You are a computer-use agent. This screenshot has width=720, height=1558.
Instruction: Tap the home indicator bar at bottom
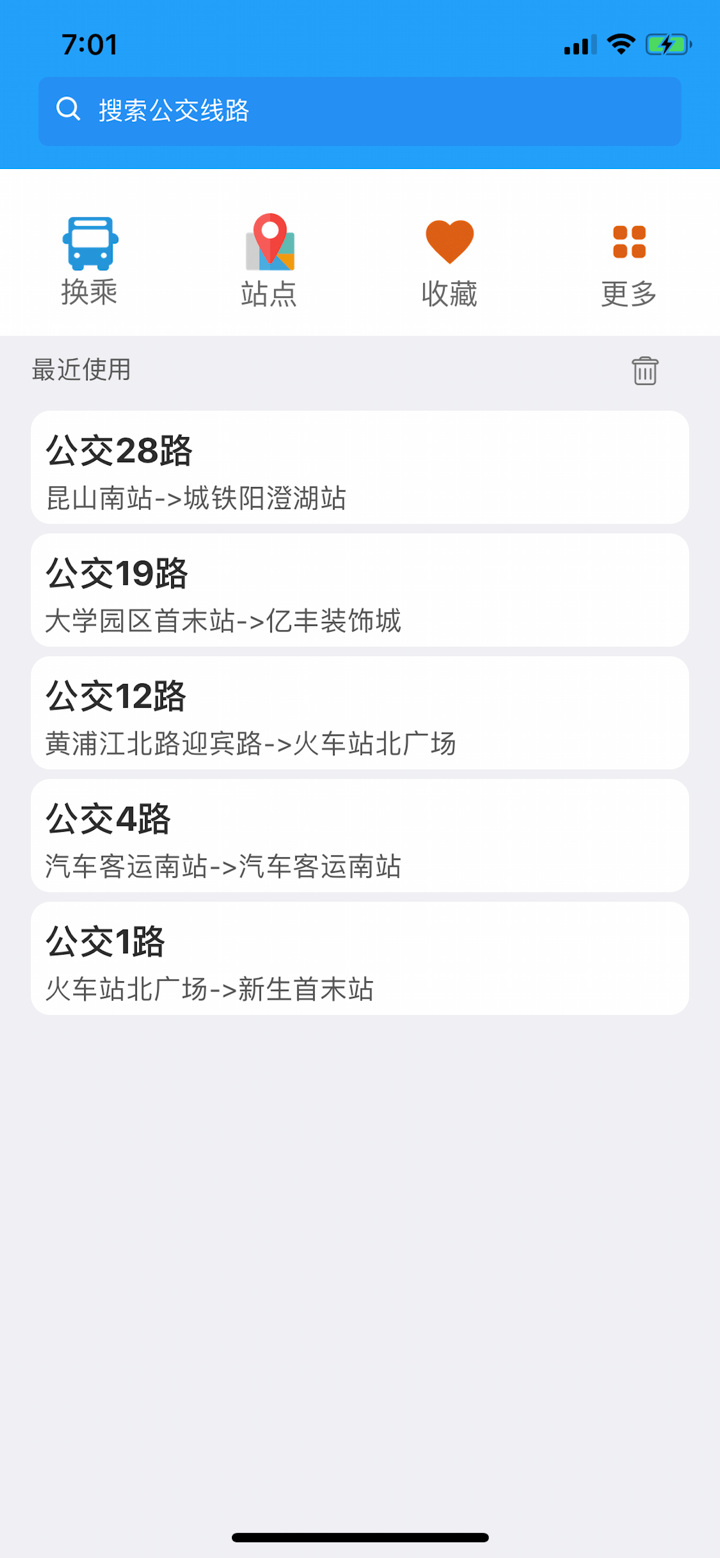(360, 1537)
